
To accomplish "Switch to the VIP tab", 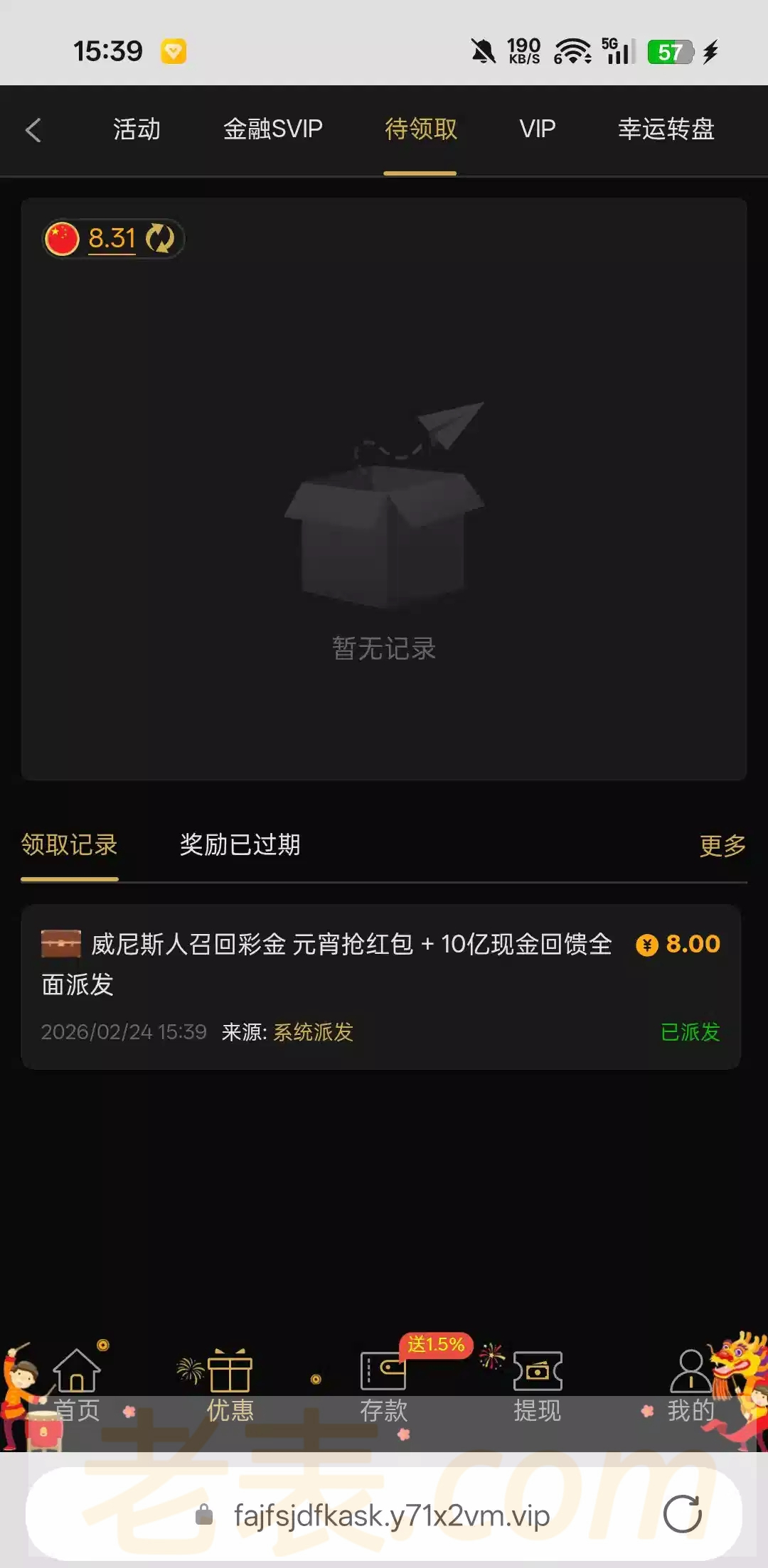I will click(537, 129).
